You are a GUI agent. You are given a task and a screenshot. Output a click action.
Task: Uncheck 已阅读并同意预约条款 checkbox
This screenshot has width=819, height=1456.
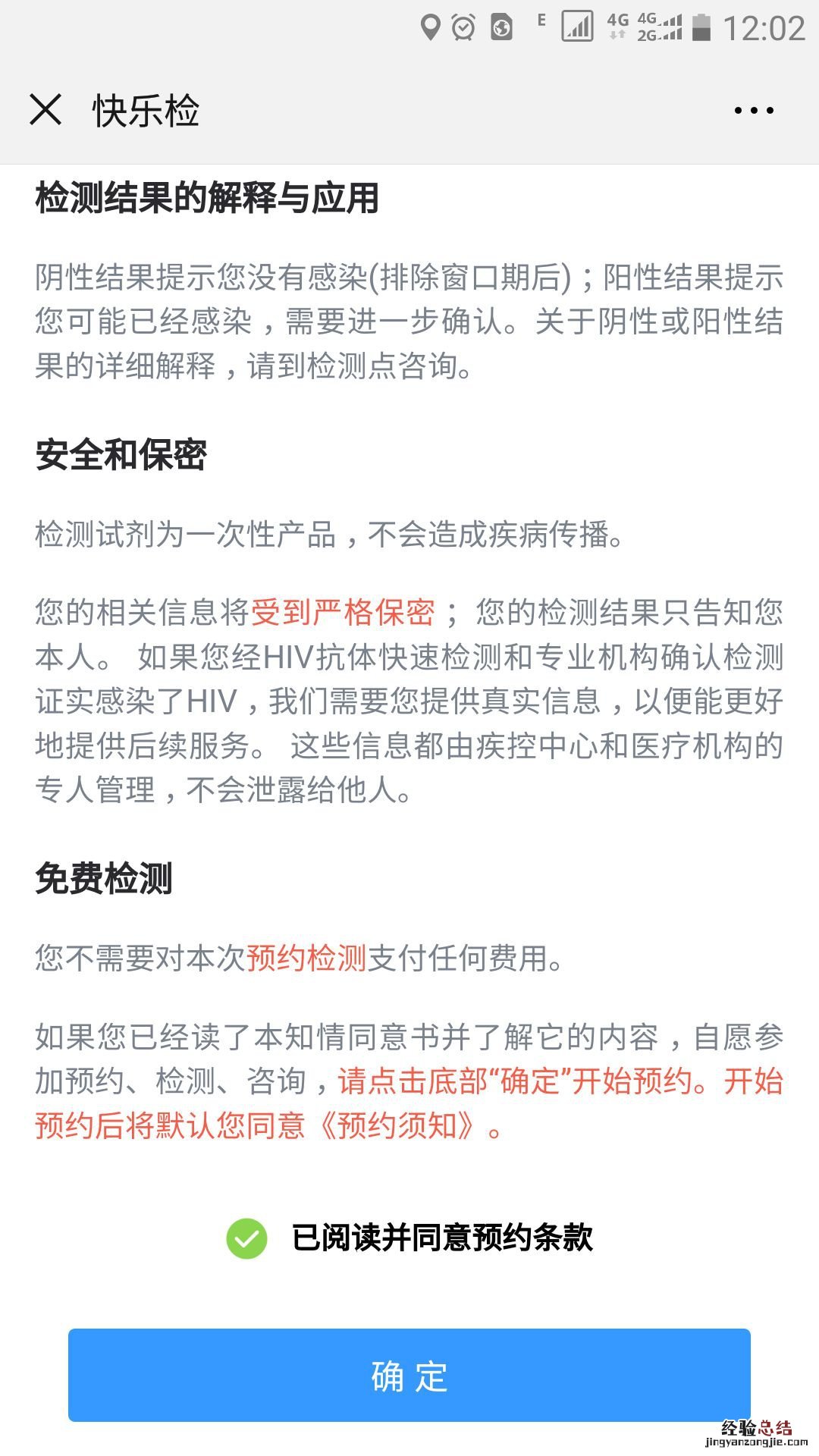[247, 1238]
